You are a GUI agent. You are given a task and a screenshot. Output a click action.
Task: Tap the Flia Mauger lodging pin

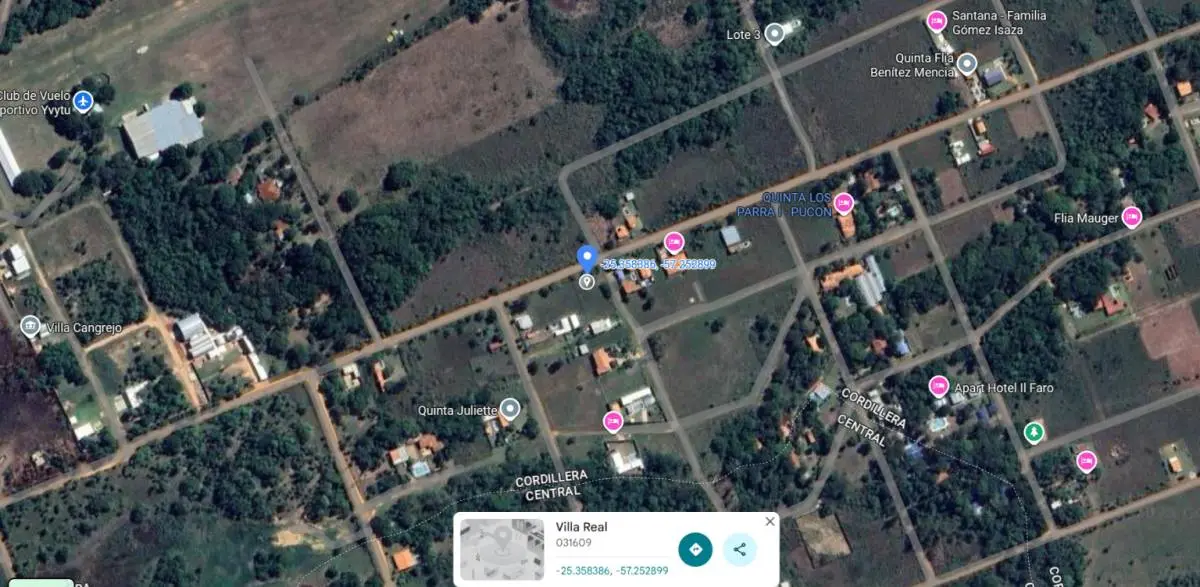(1131, 216)
